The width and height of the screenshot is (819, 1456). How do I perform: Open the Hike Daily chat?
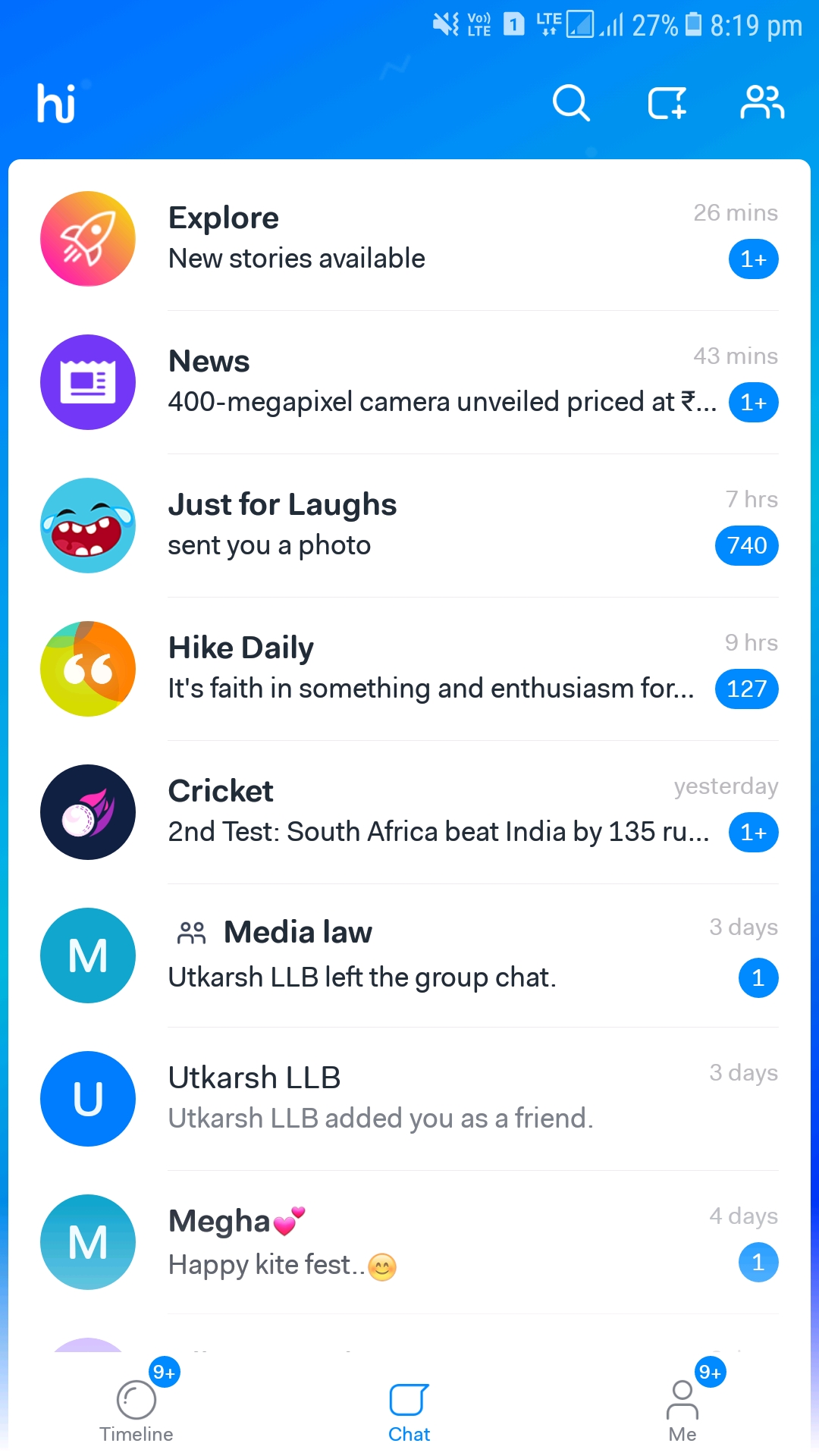point(409,668)
